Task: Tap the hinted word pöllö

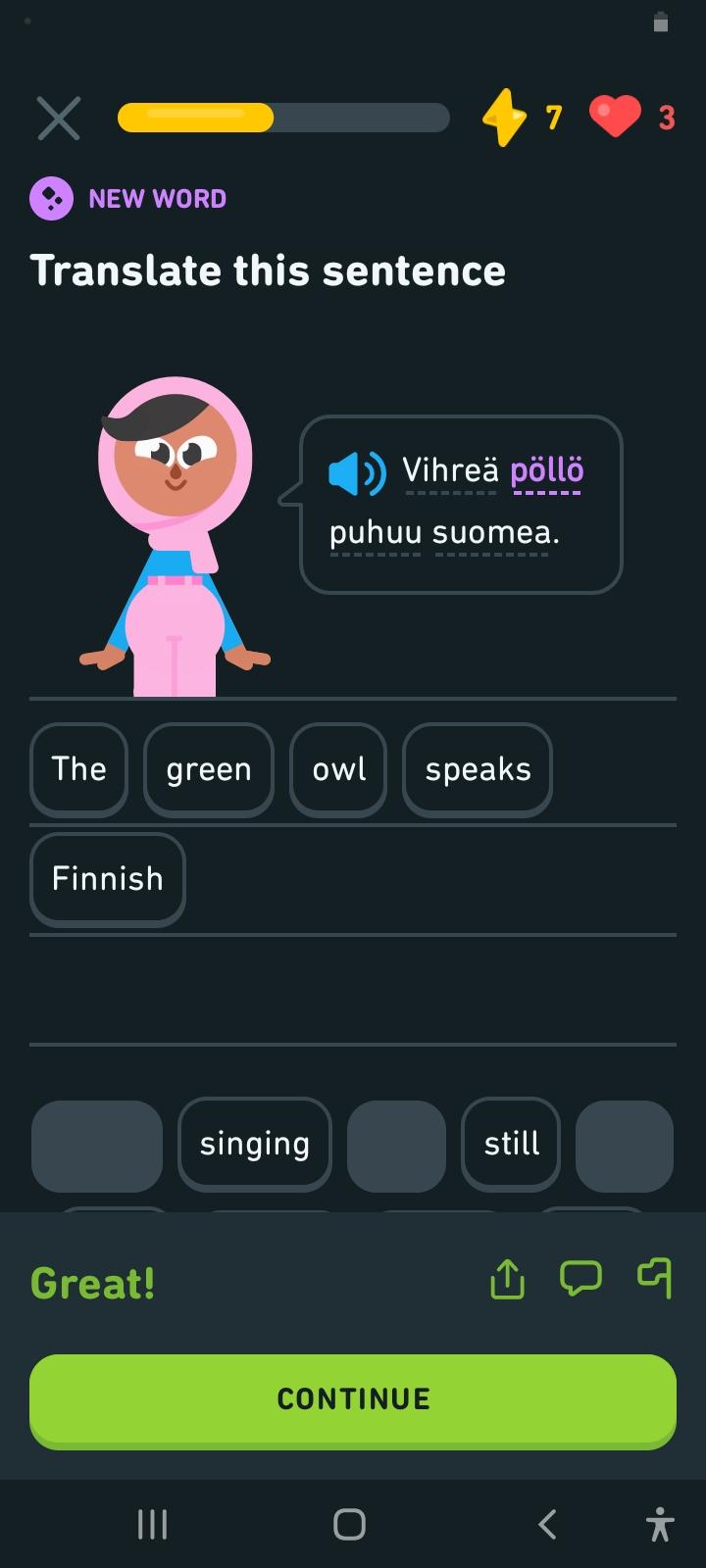Action: click(547, 470)
